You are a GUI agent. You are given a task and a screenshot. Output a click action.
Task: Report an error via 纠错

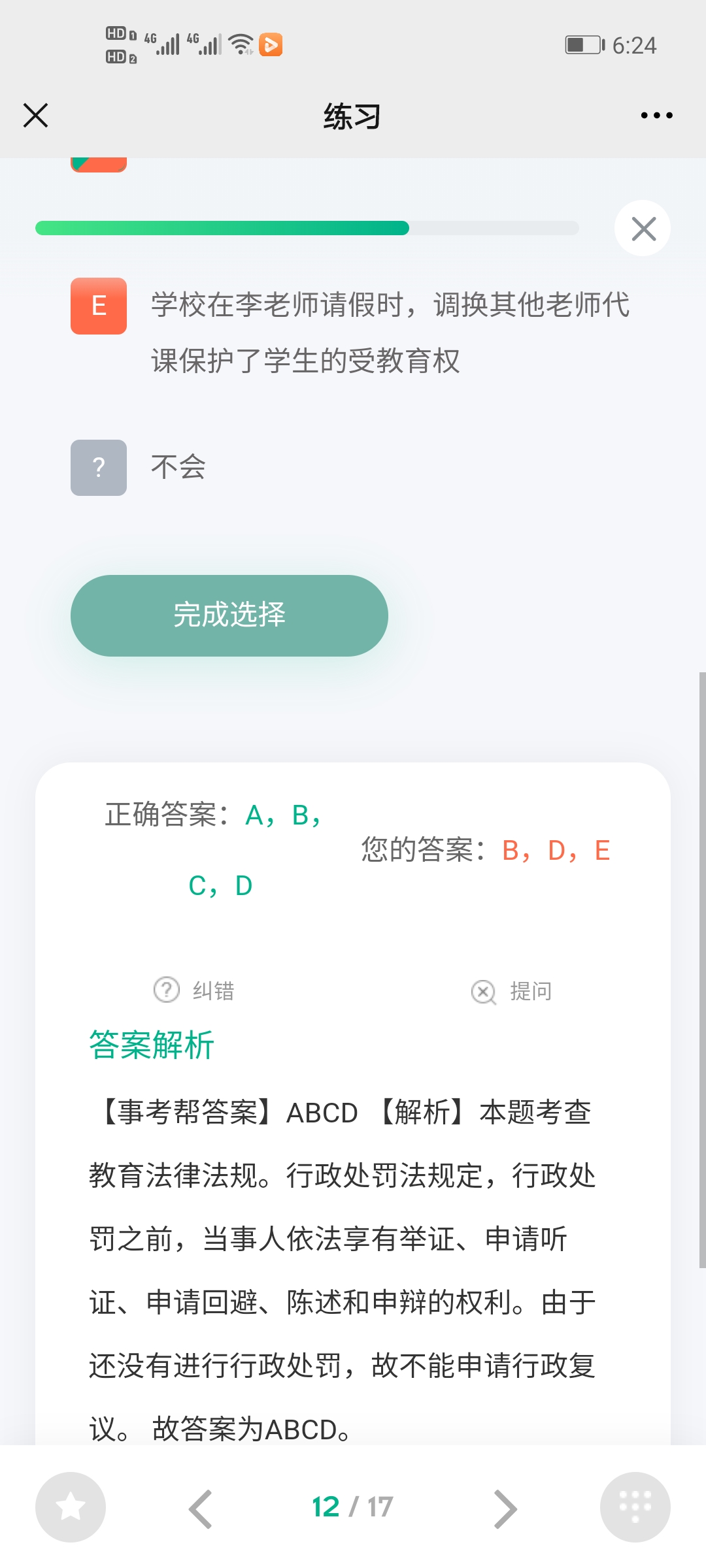point(194,990)
